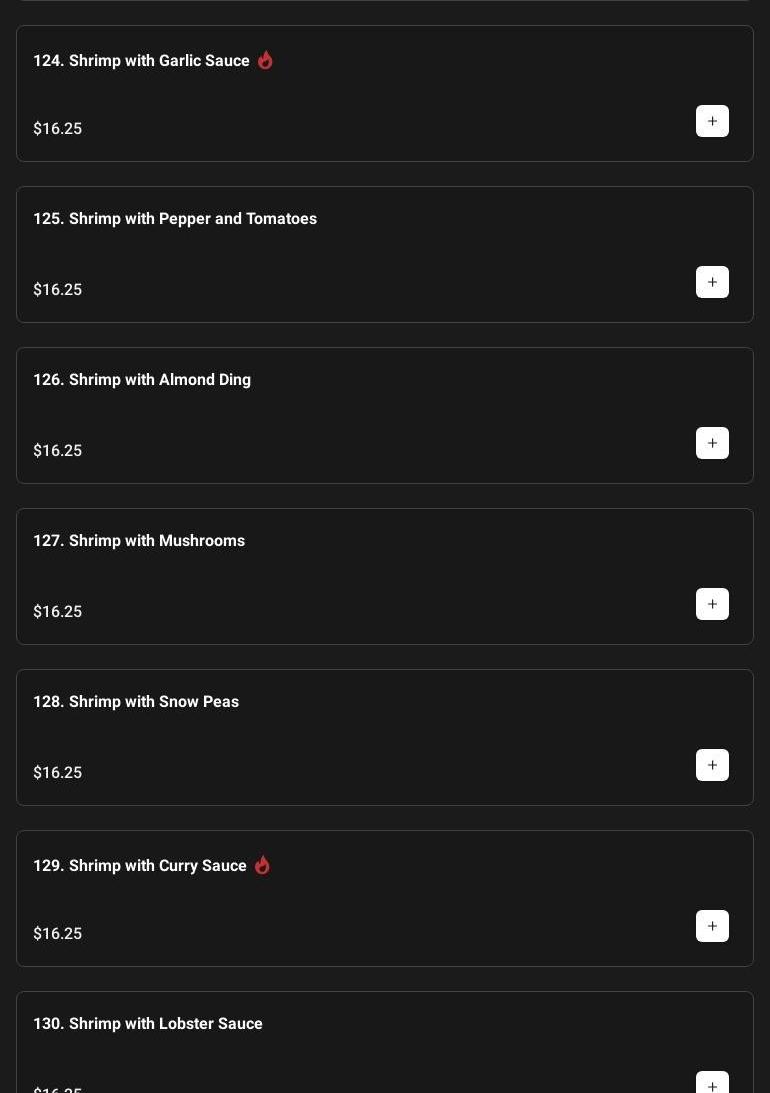This screenshot has height=1093, width=770.
Task: Tap plus button for Shrimp with Mushrooms
Action: [x=712, y=604]
